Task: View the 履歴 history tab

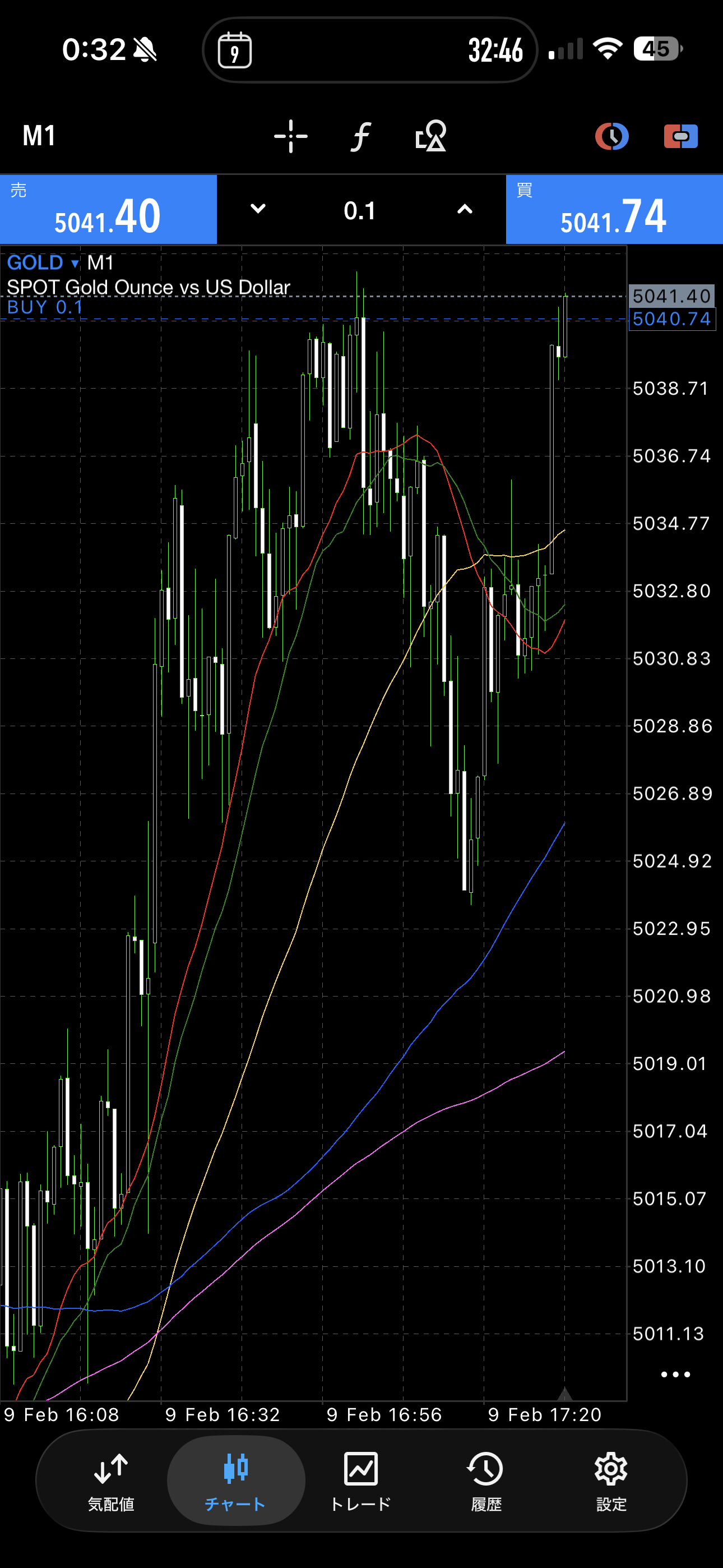Action: [486, 1481]
